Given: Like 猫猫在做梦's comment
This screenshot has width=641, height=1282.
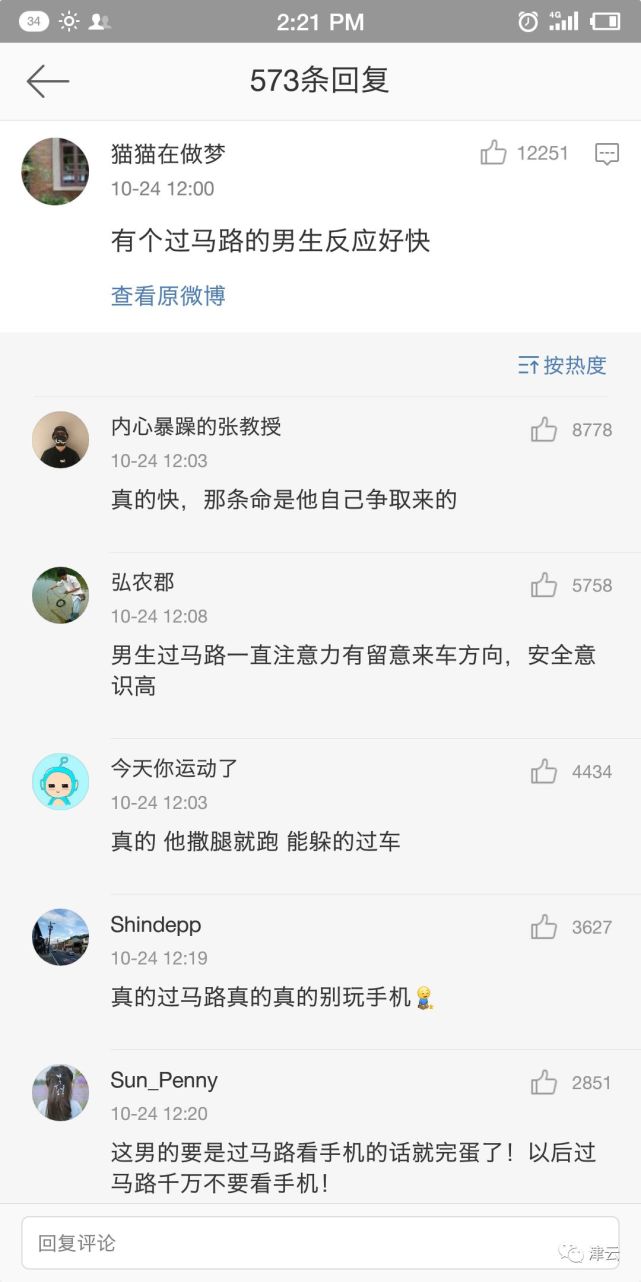Looking at the screenshot, I should 494,153.
